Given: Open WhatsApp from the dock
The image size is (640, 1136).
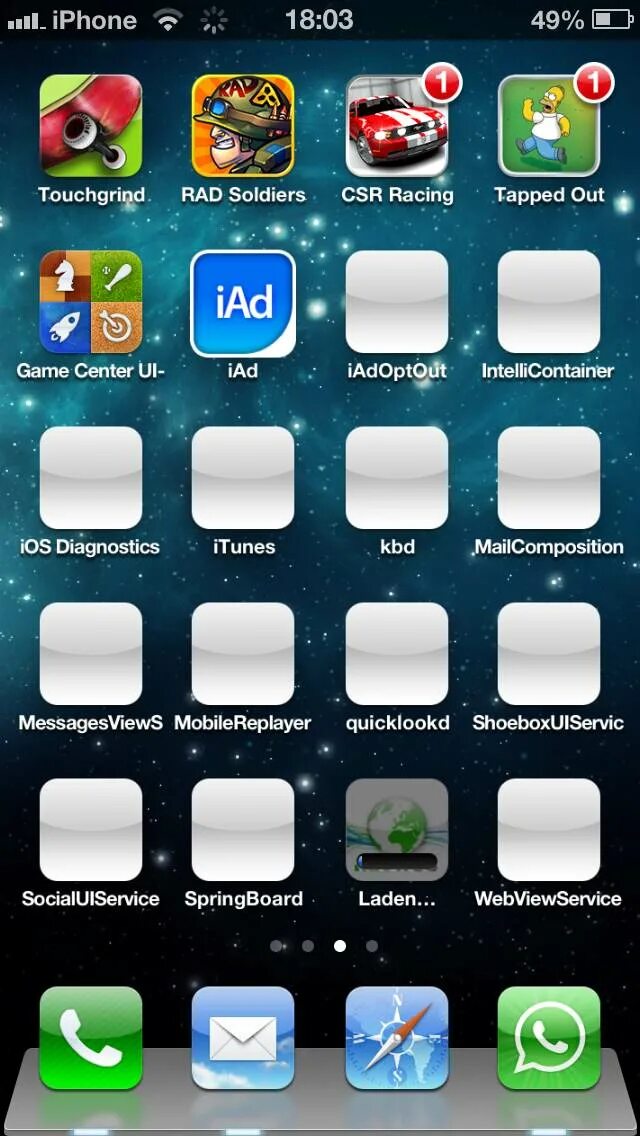Looking at the screenshot, I should point(549,1038).
